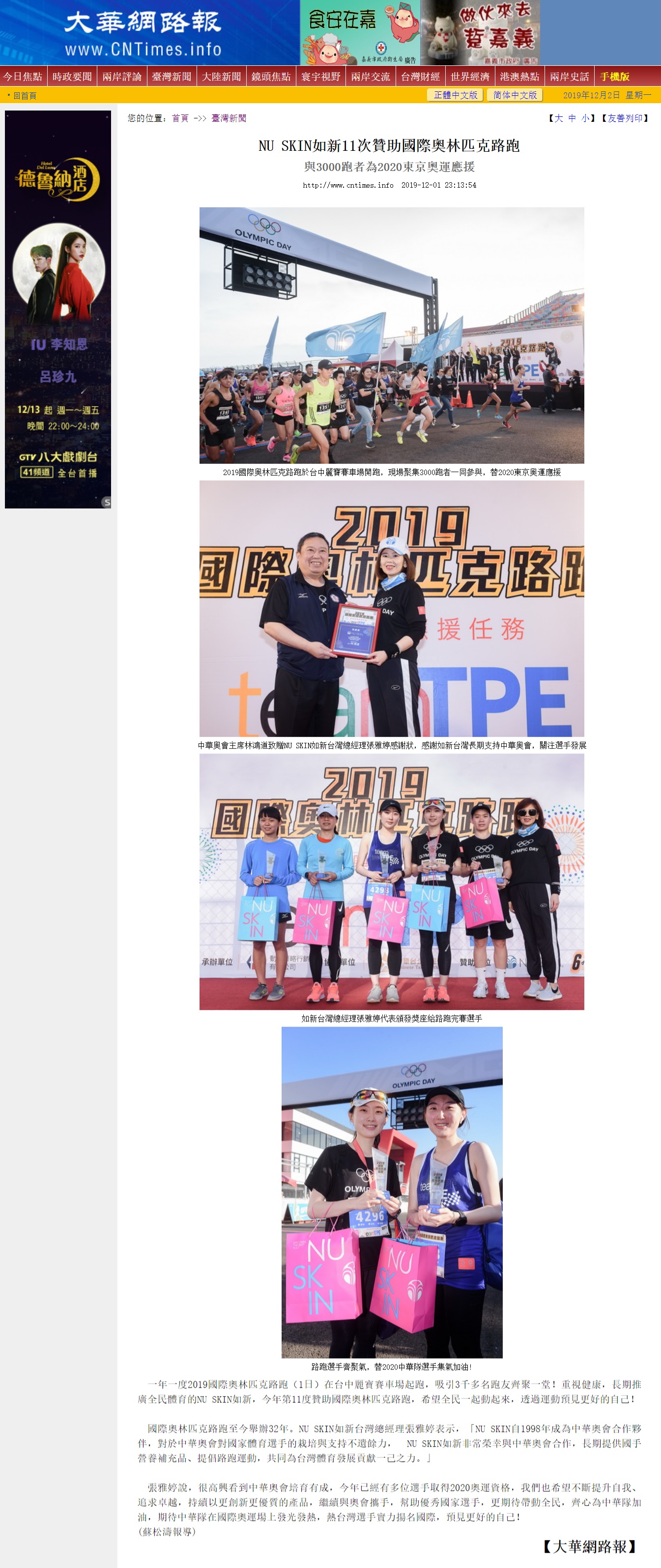Open the 港澳熱點 section
This screenshot has height=1568, width=661.
(x=519, y=77)
